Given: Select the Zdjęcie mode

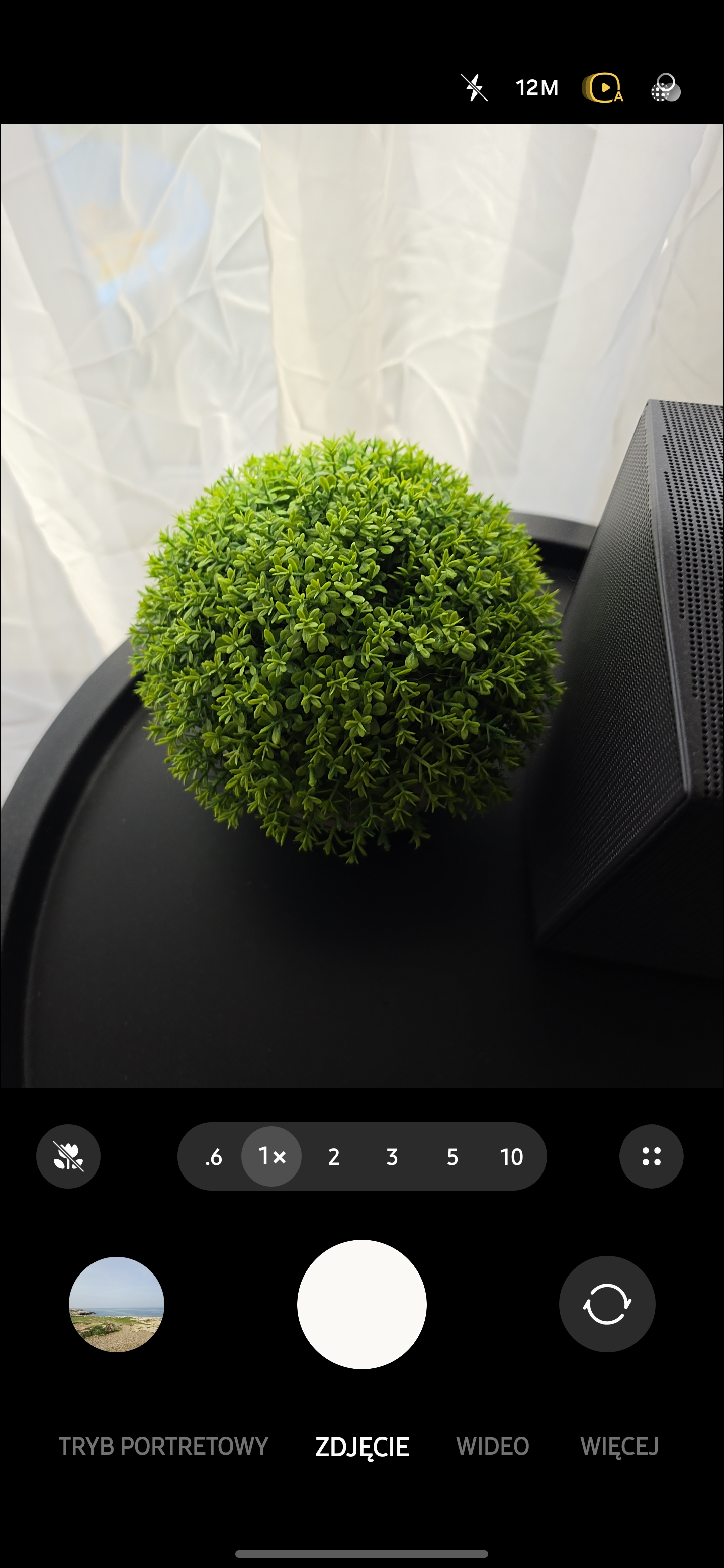Looking at the screenshot, I should [x=363, y=1446].
